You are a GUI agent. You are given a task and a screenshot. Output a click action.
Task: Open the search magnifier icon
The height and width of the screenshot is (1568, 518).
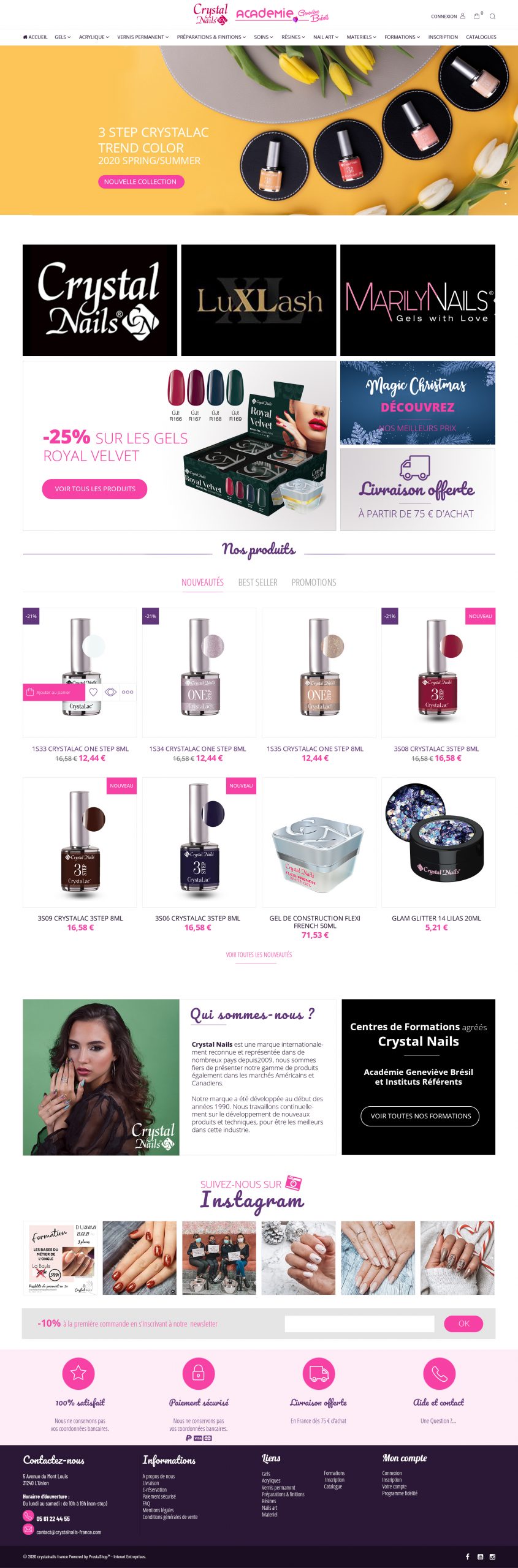(x=492, y=17)
